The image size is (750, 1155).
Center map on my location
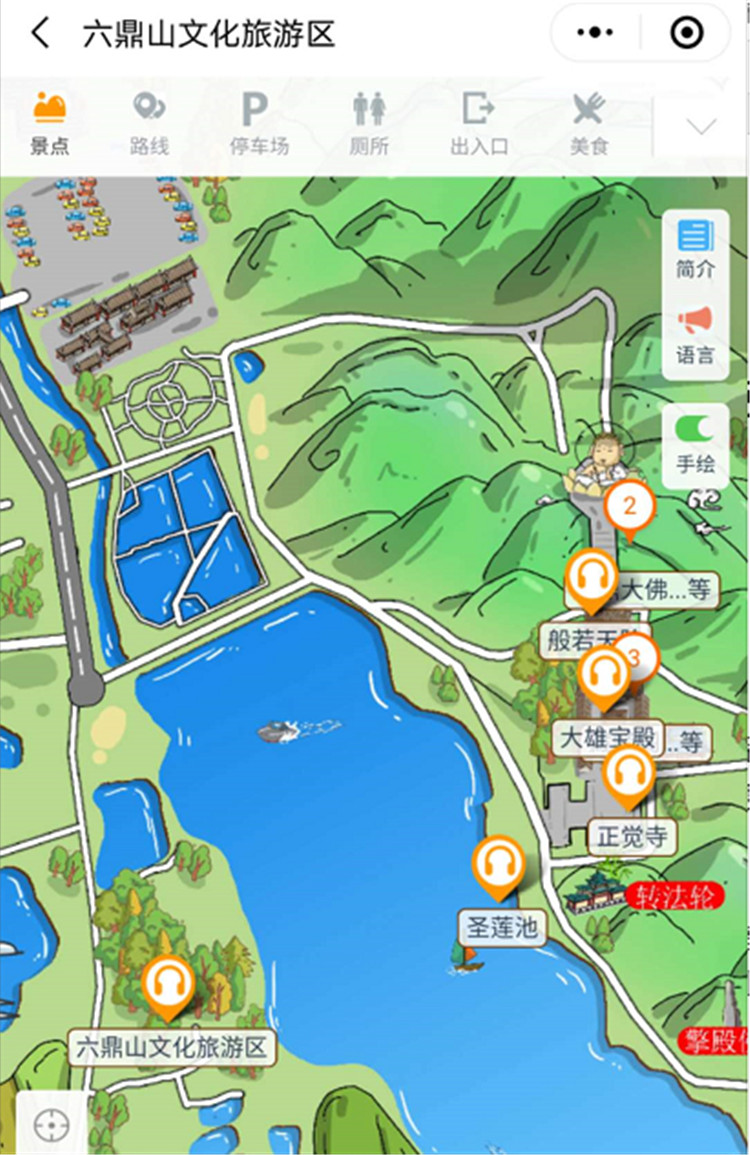48,1125
